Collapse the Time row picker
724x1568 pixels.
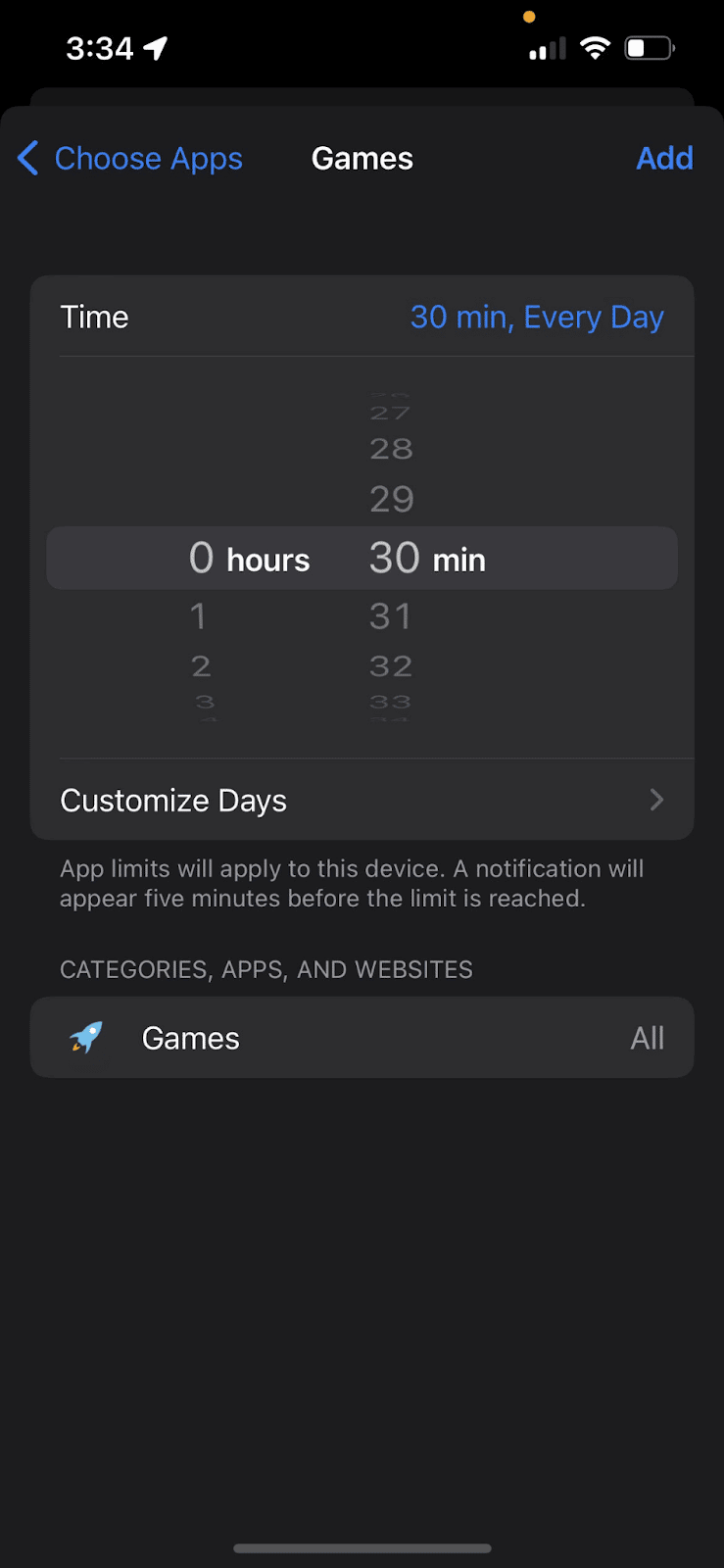pyautogui.click(x=362, y=317)
